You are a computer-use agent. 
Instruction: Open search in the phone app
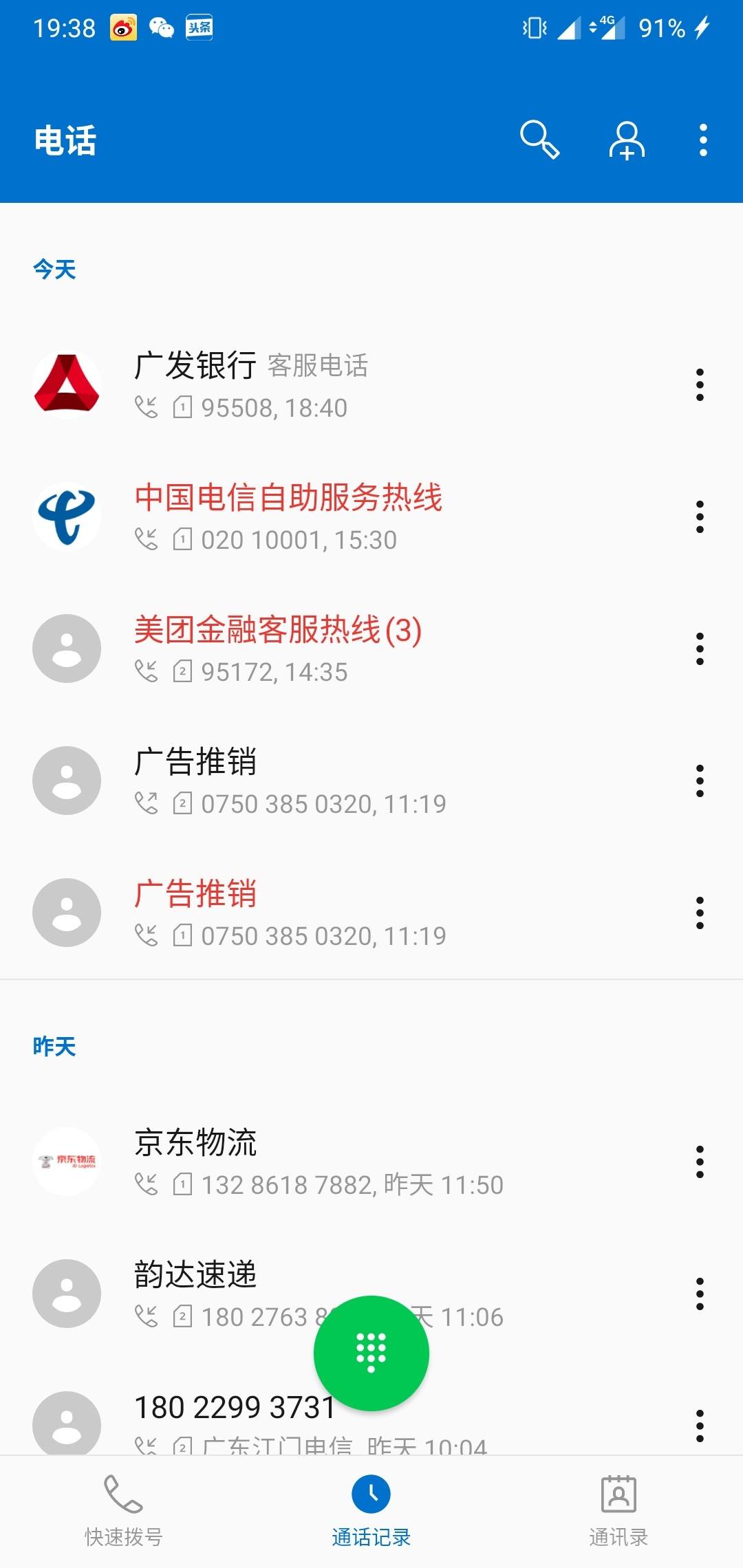(539, 140)
